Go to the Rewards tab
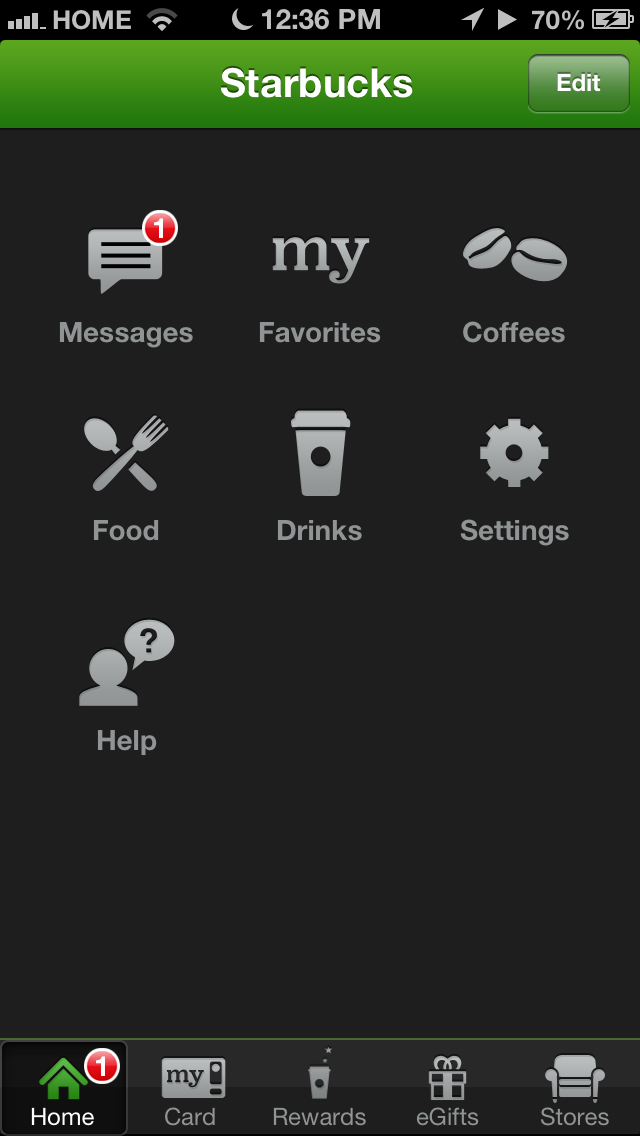 (320, 1088)
